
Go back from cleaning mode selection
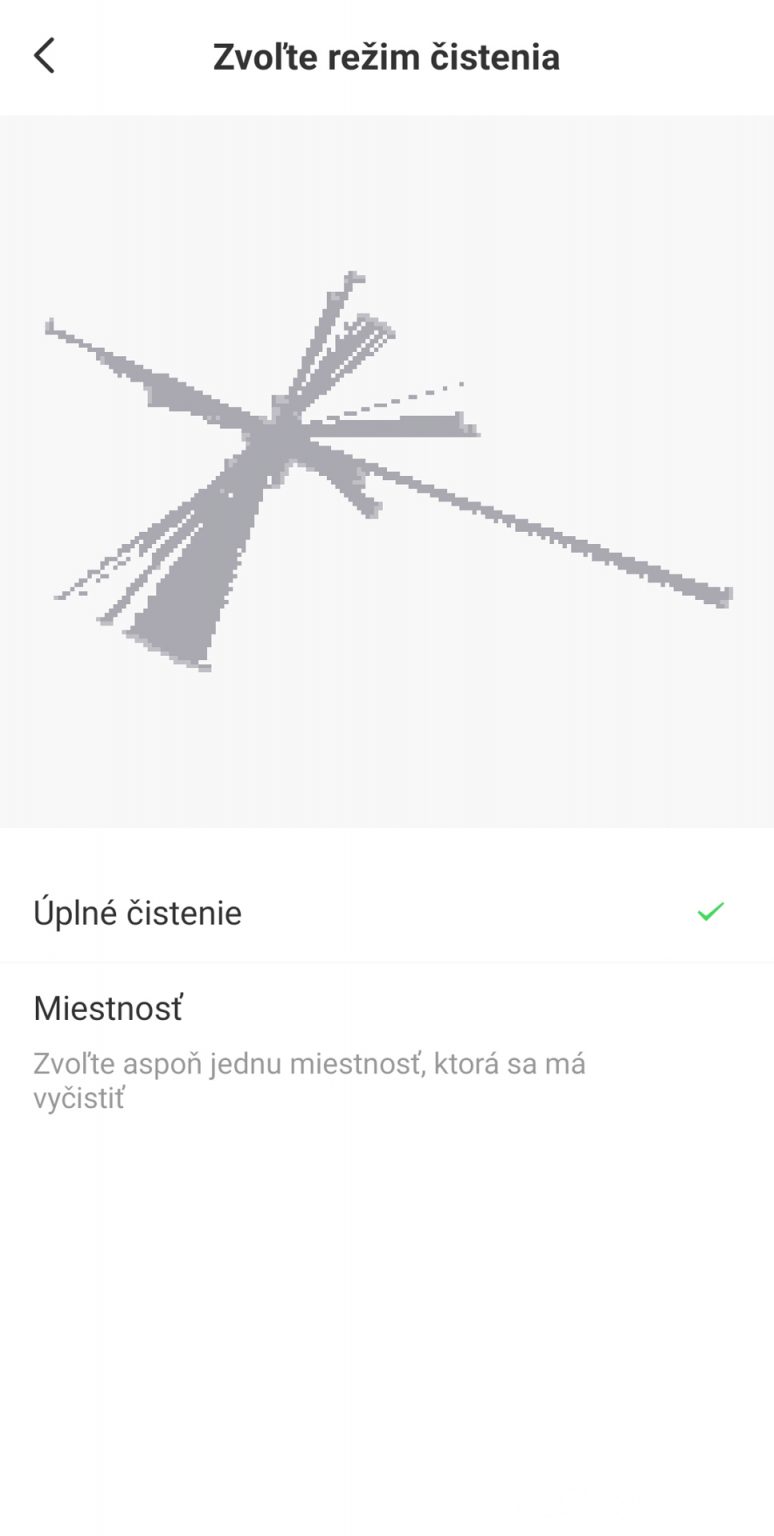point(44,56)
